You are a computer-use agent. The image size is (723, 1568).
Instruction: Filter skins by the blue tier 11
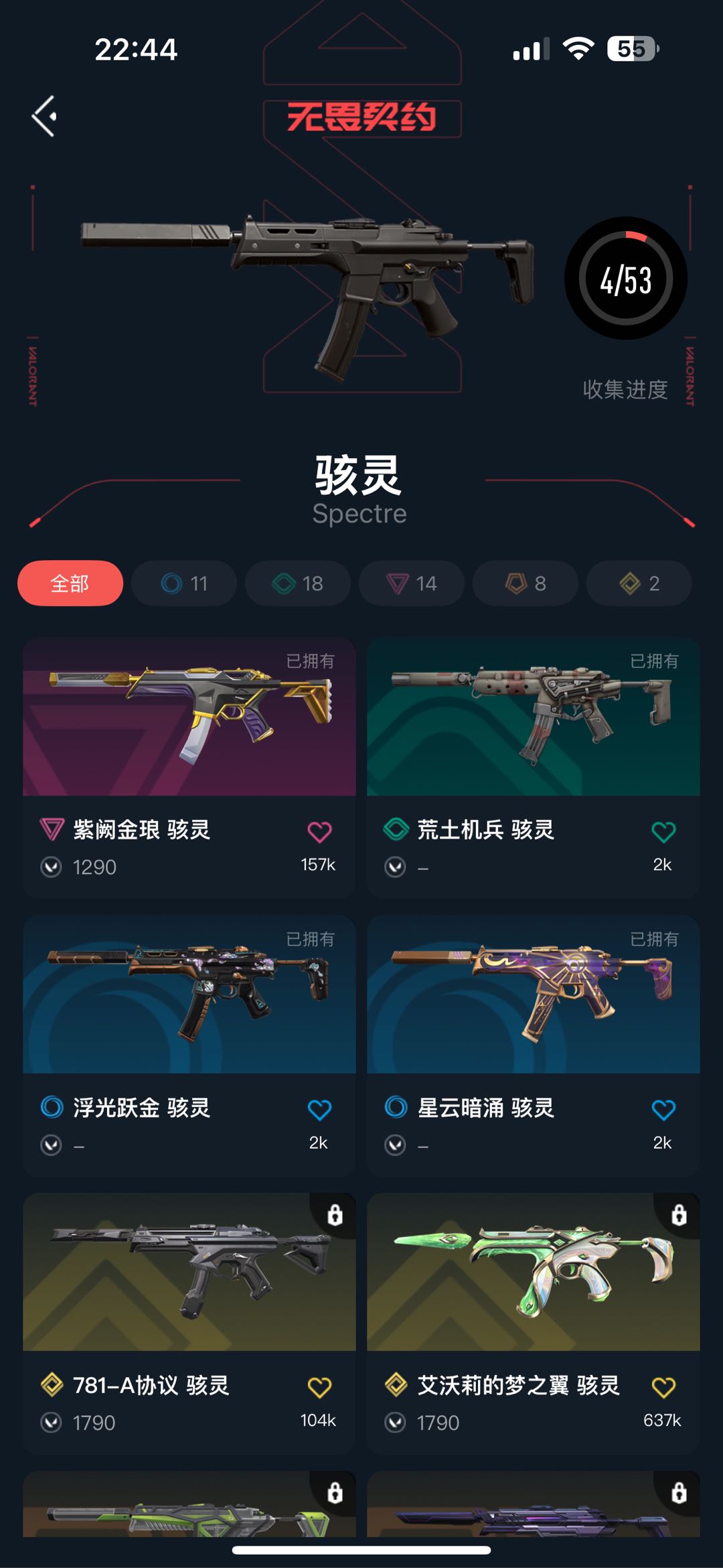click(184, 583)
